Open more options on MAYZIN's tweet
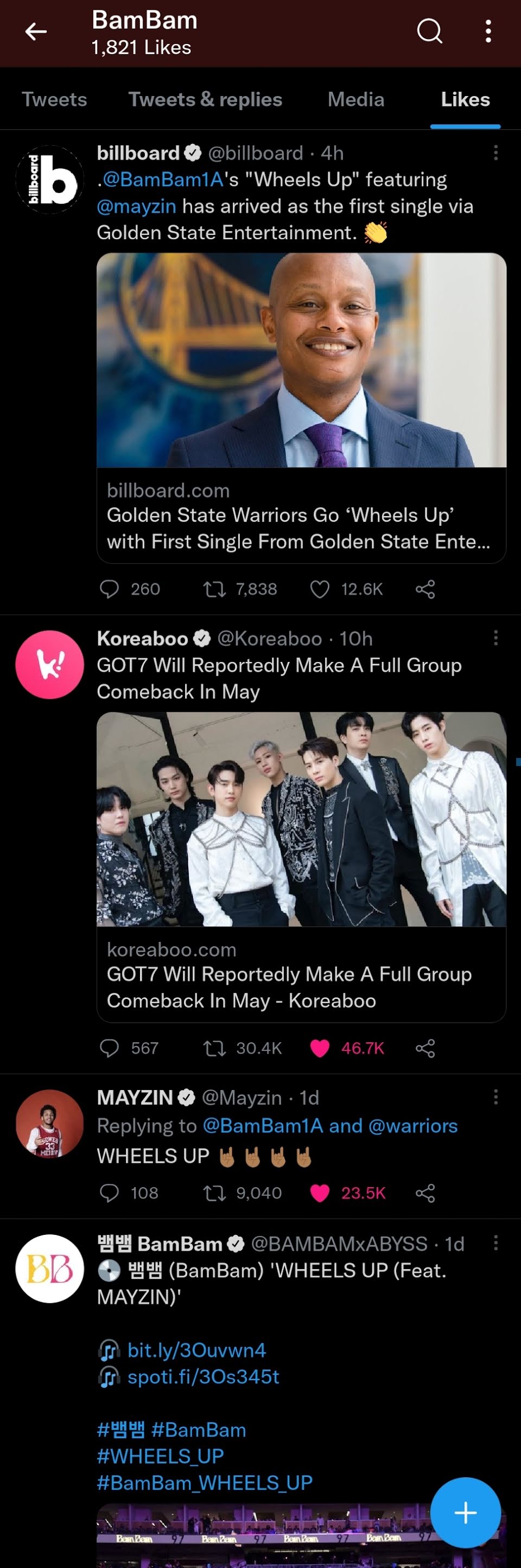This screenshot has width=521, height=1568. [x=495, y=1097]
